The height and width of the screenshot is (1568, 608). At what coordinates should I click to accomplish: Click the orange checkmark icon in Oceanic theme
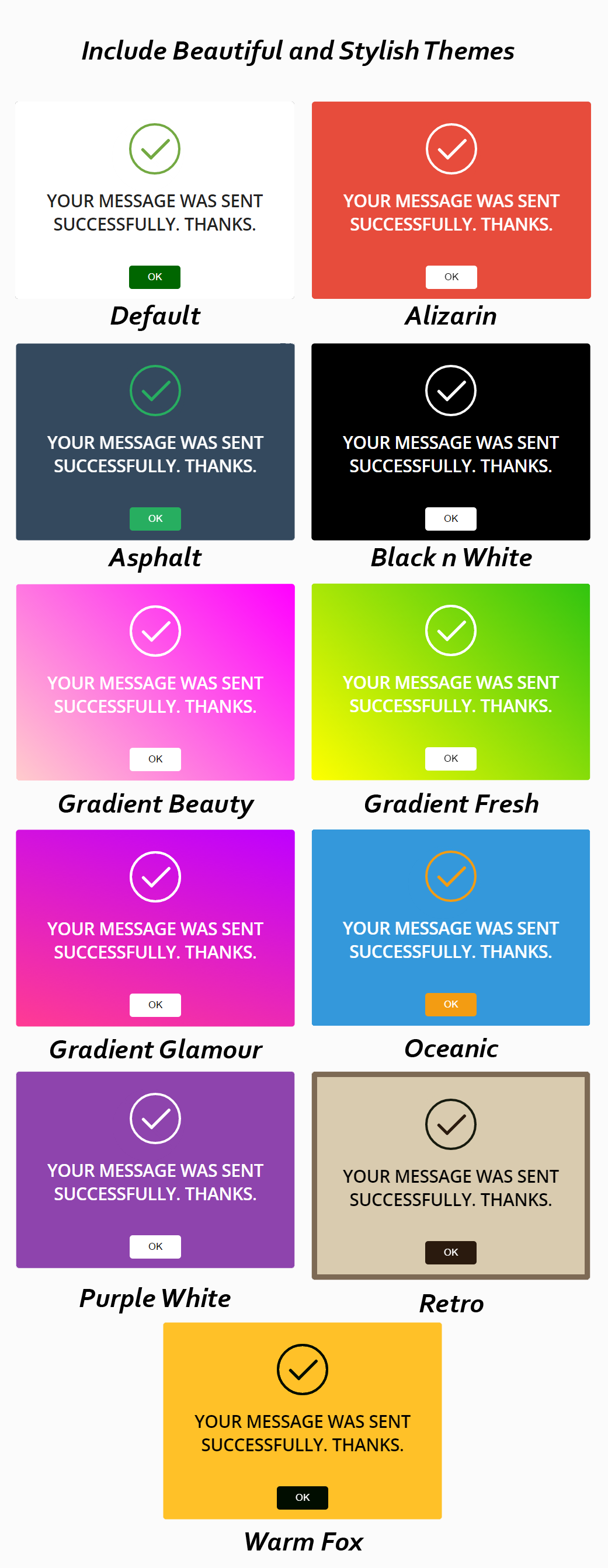[451, 876]
